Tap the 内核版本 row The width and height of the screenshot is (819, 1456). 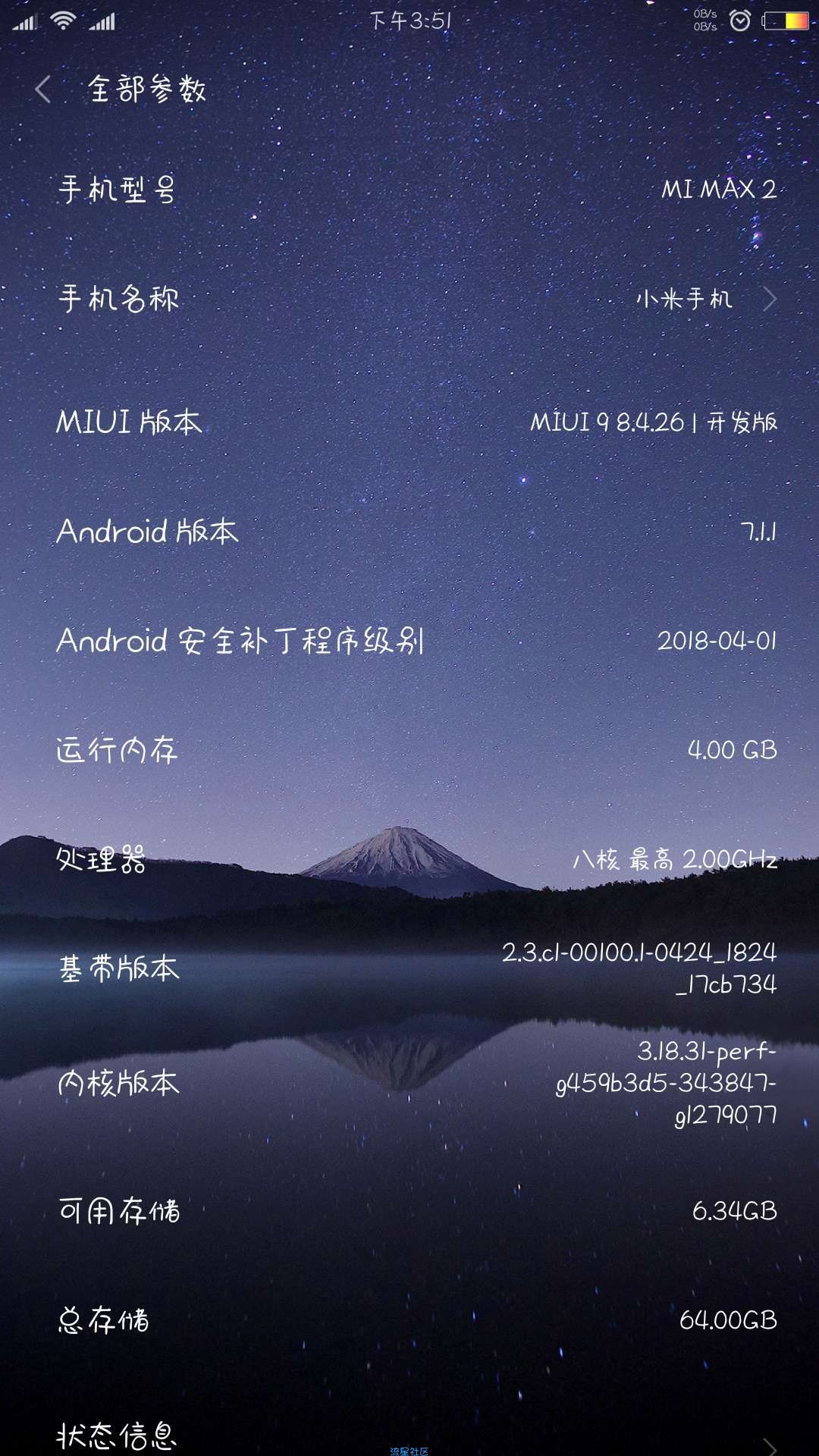[409, 1082]
